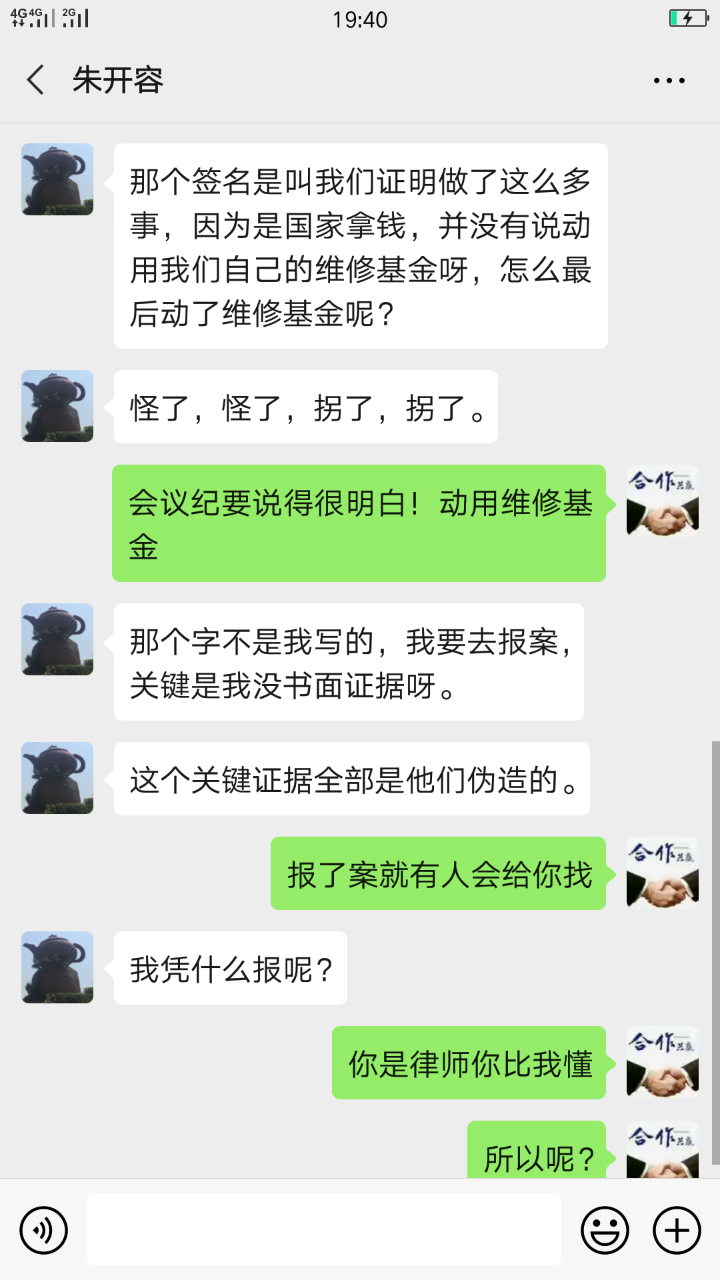720x1280 pixels.
Task: Open the plus attachment menu
Action: 677,1230
